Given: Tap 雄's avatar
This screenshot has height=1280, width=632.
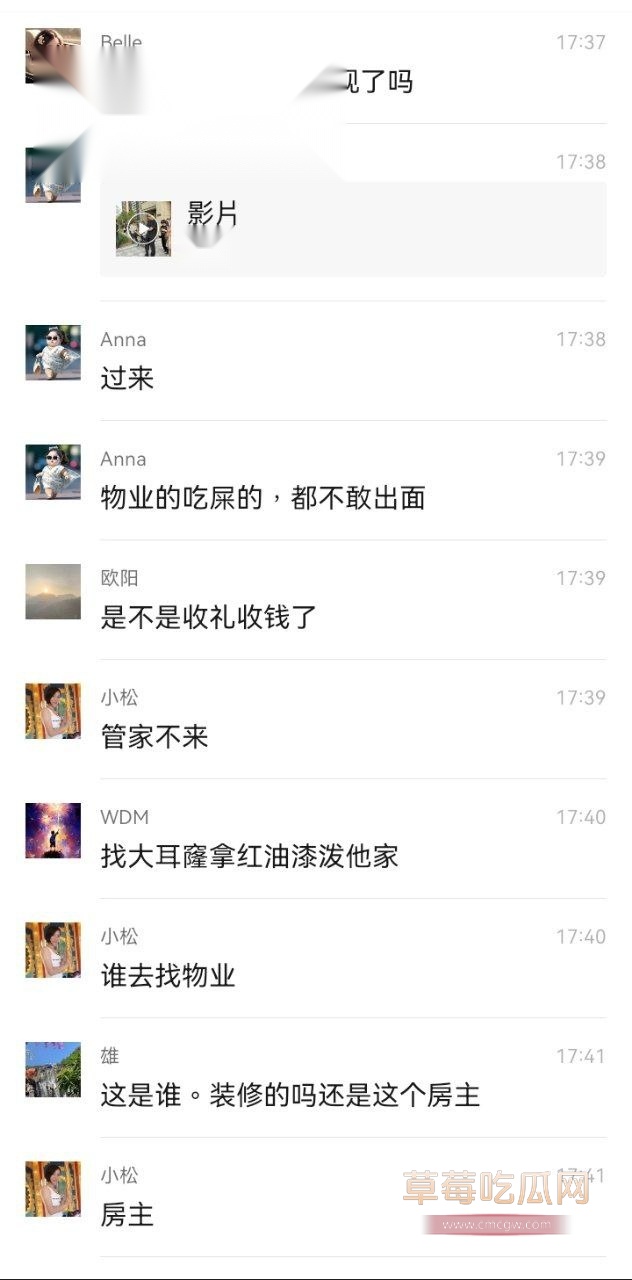Looking at the screenshot, I should [52, 1069].
